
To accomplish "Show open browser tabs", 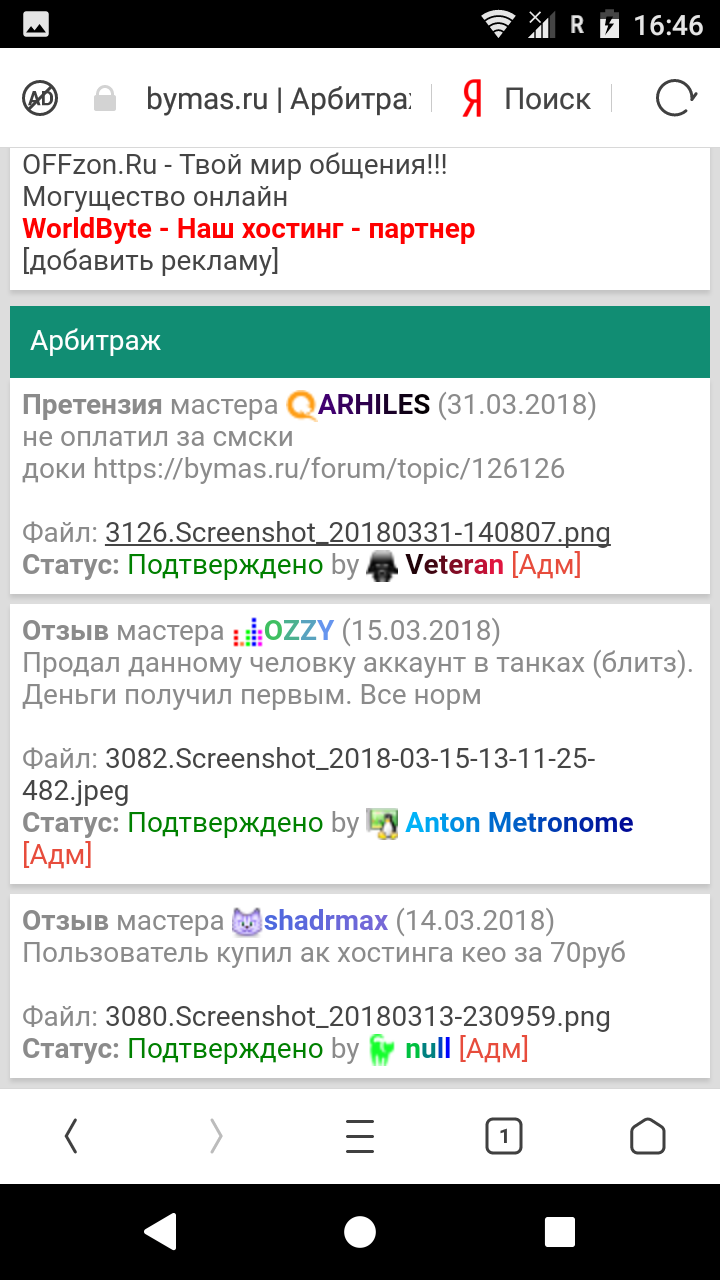I will click(504, 1136).
